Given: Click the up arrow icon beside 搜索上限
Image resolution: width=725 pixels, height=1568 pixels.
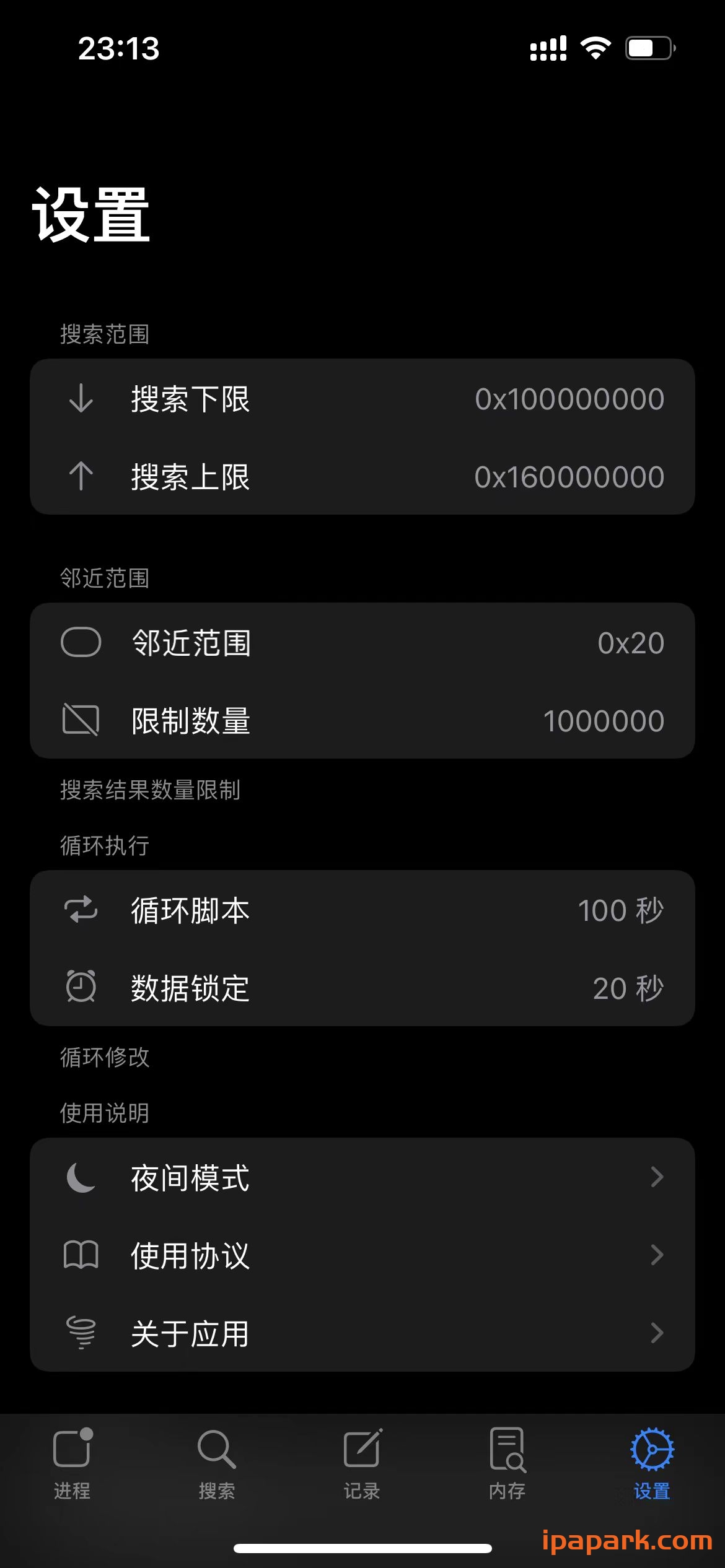Looking at the screenshot, I should click(x=81, y=477).
